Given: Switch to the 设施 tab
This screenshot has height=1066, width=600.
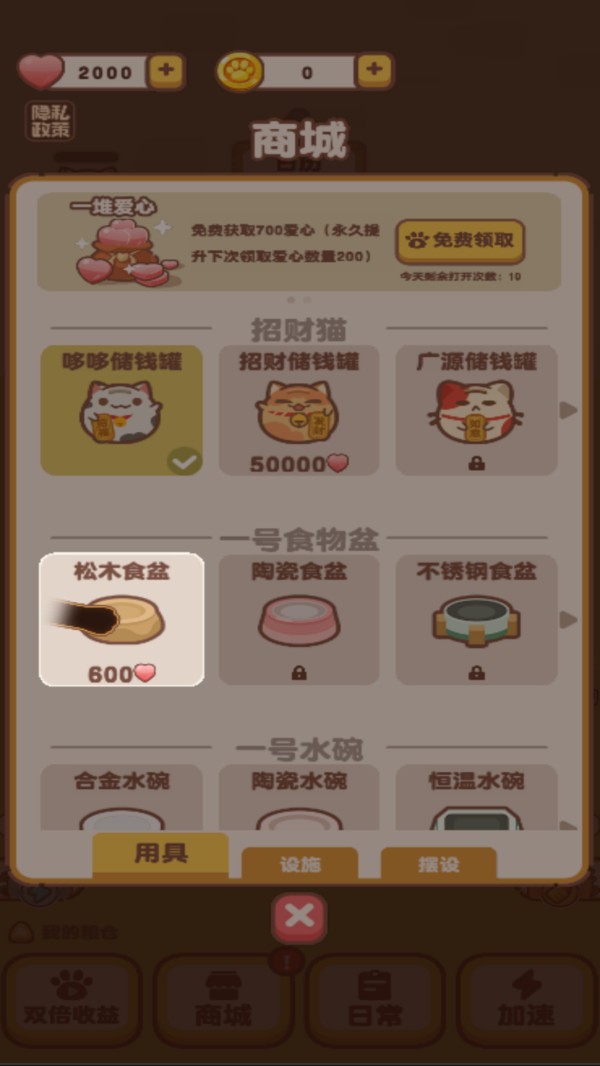Looking at the screenshot, I should click(300, 864).
